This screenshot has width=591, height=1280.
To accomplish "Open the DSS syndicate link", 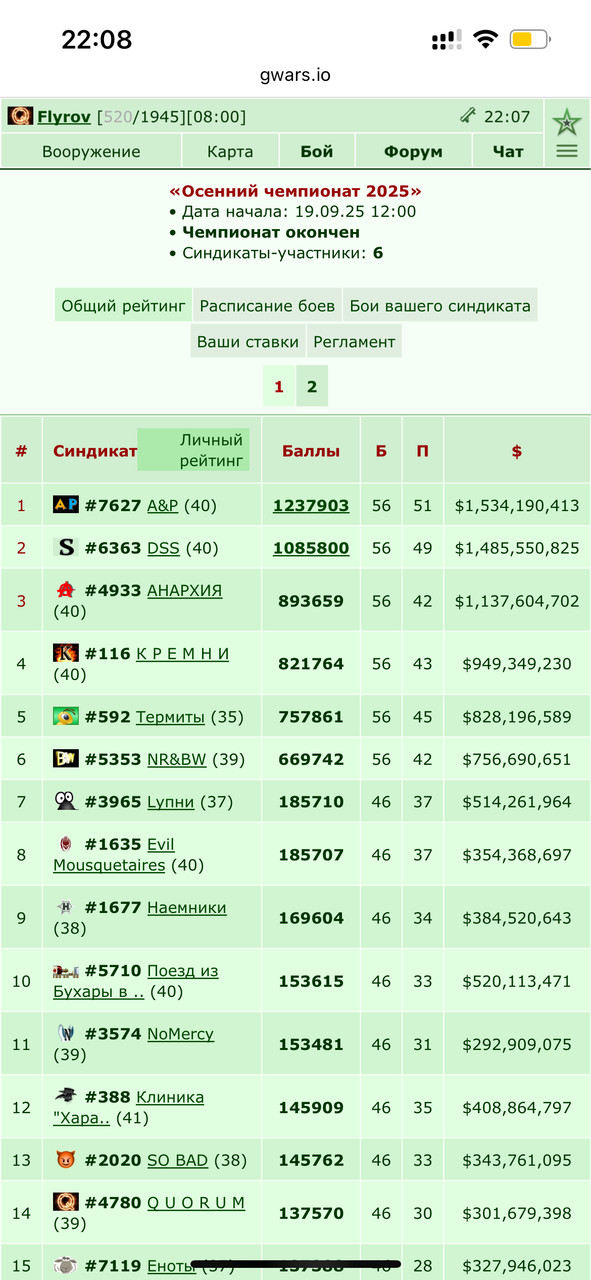I will click(x=163, y=548).
